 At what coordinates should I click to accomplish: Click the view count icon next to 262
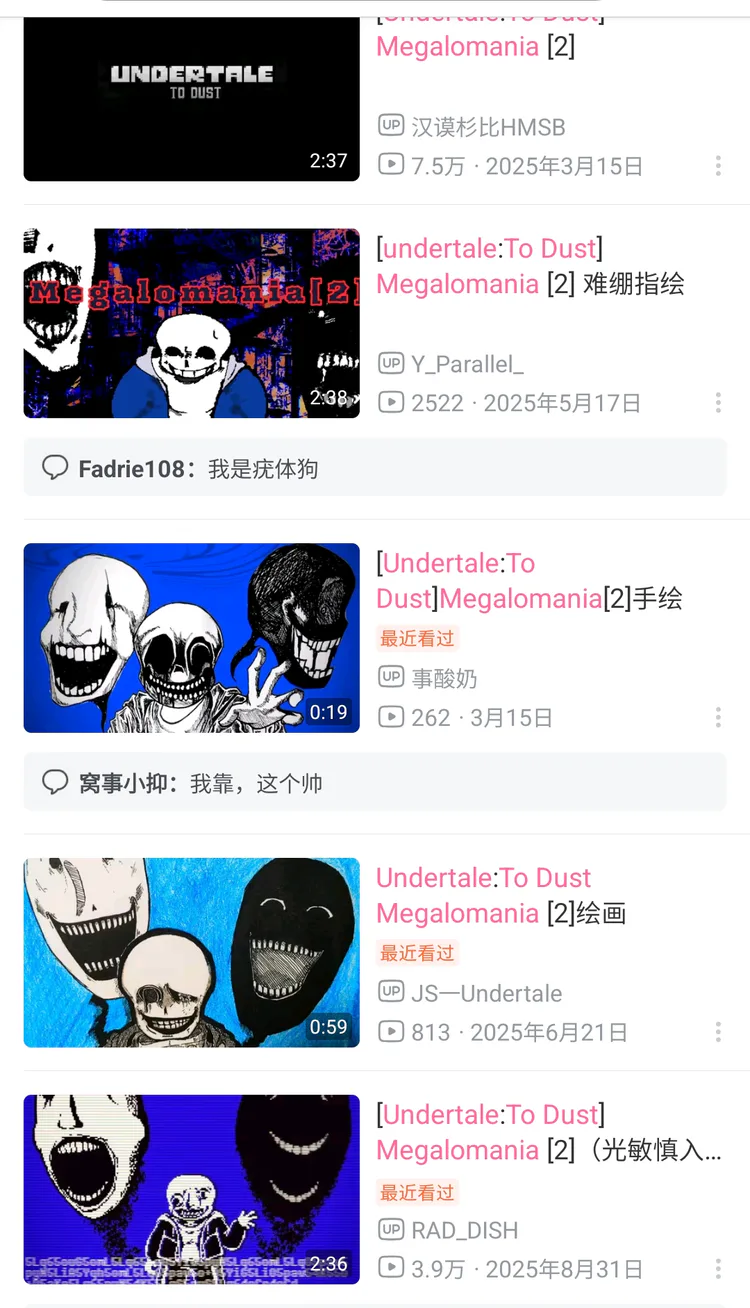pyautogui.click(x=391, y=717)
